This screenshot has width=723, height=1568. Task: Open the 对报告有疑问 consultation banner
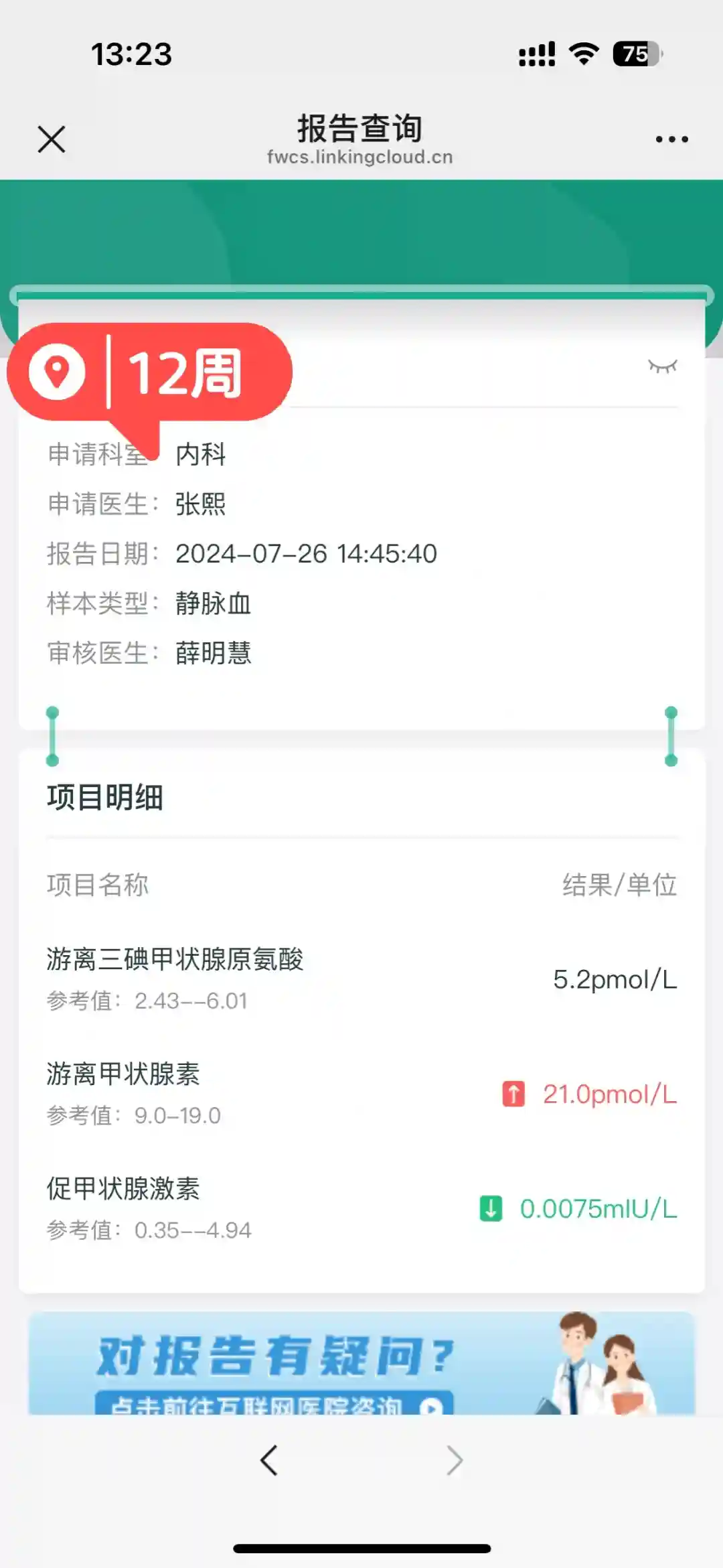[361, 1364]
